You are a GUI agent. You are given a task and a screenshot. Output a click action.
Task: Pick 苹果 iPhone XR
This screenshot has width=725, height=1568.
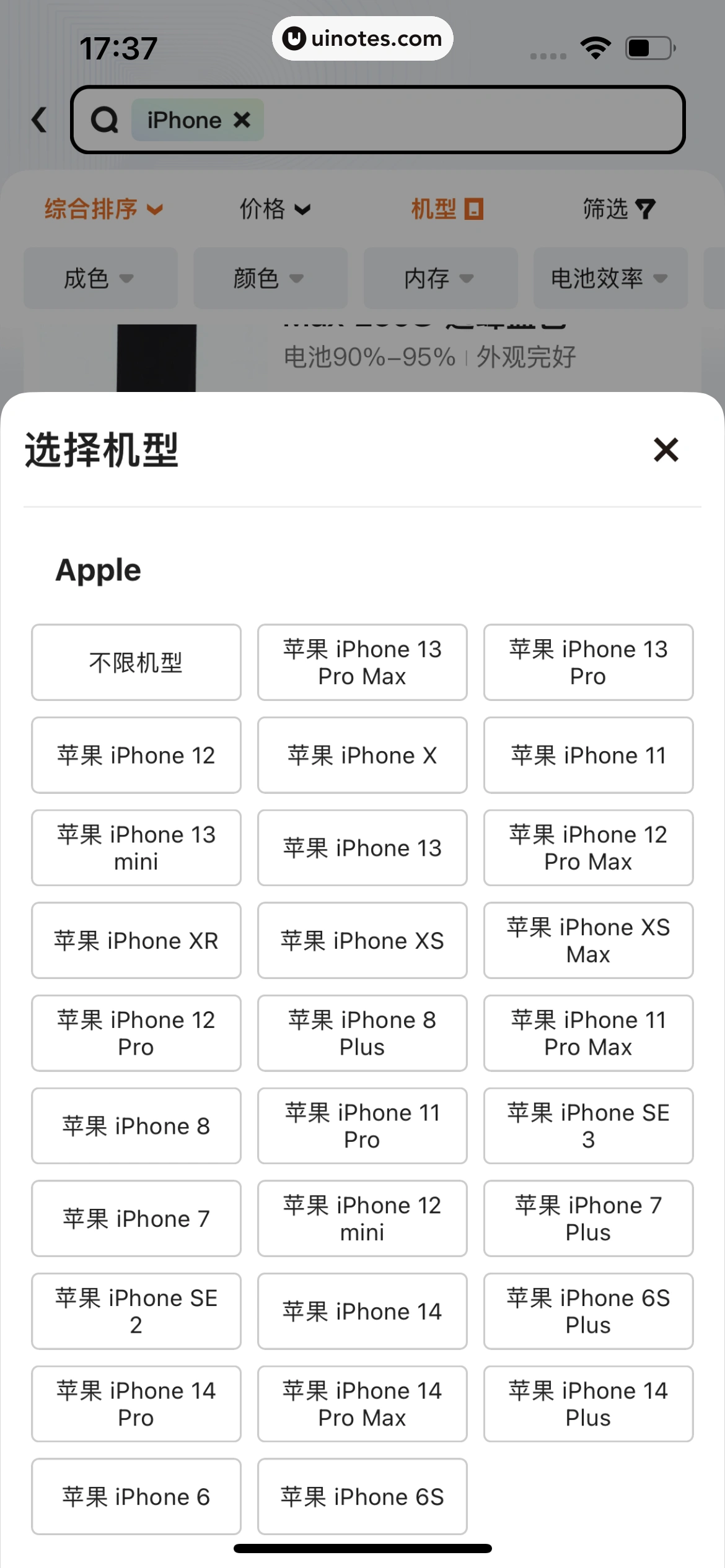point(136,941)
